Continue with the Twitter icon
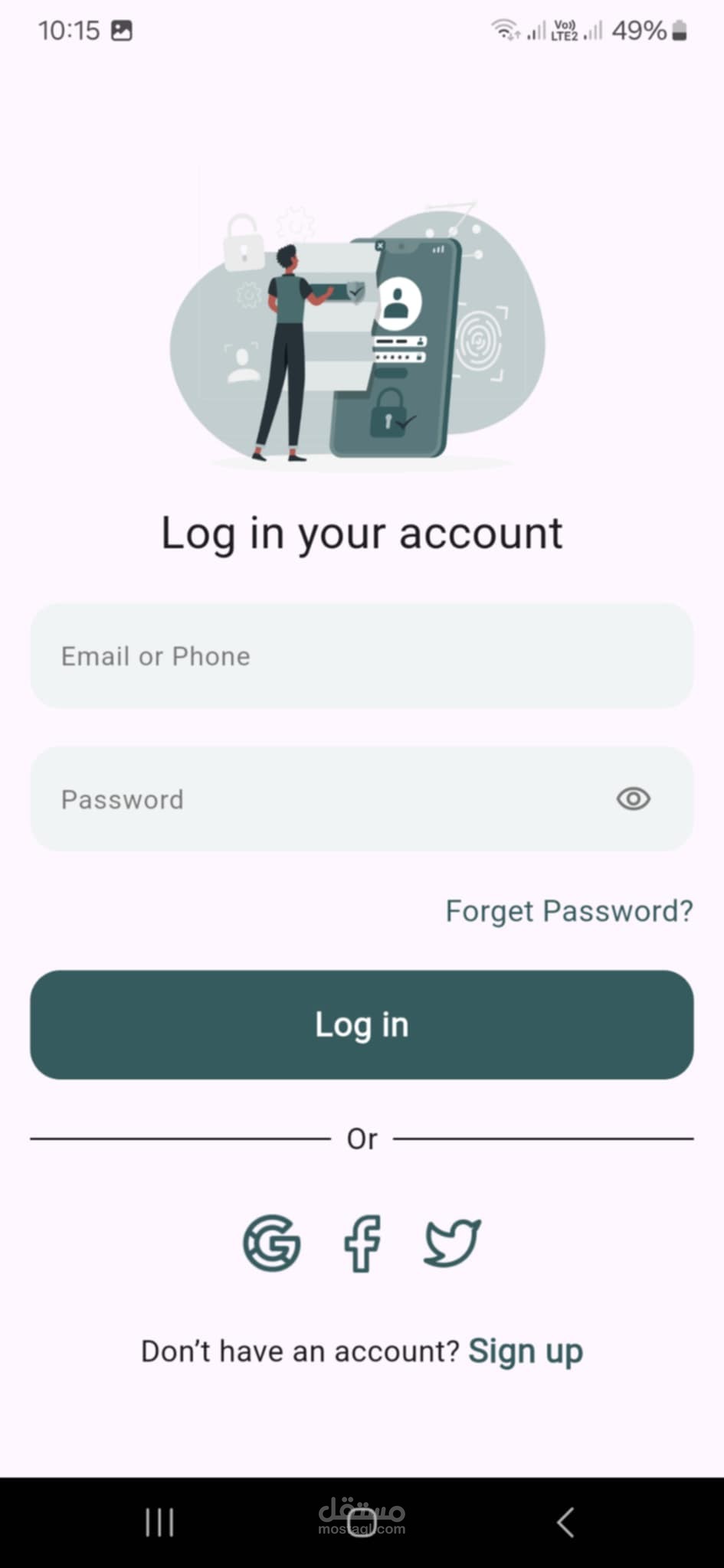 click(x=453, y=1243)
